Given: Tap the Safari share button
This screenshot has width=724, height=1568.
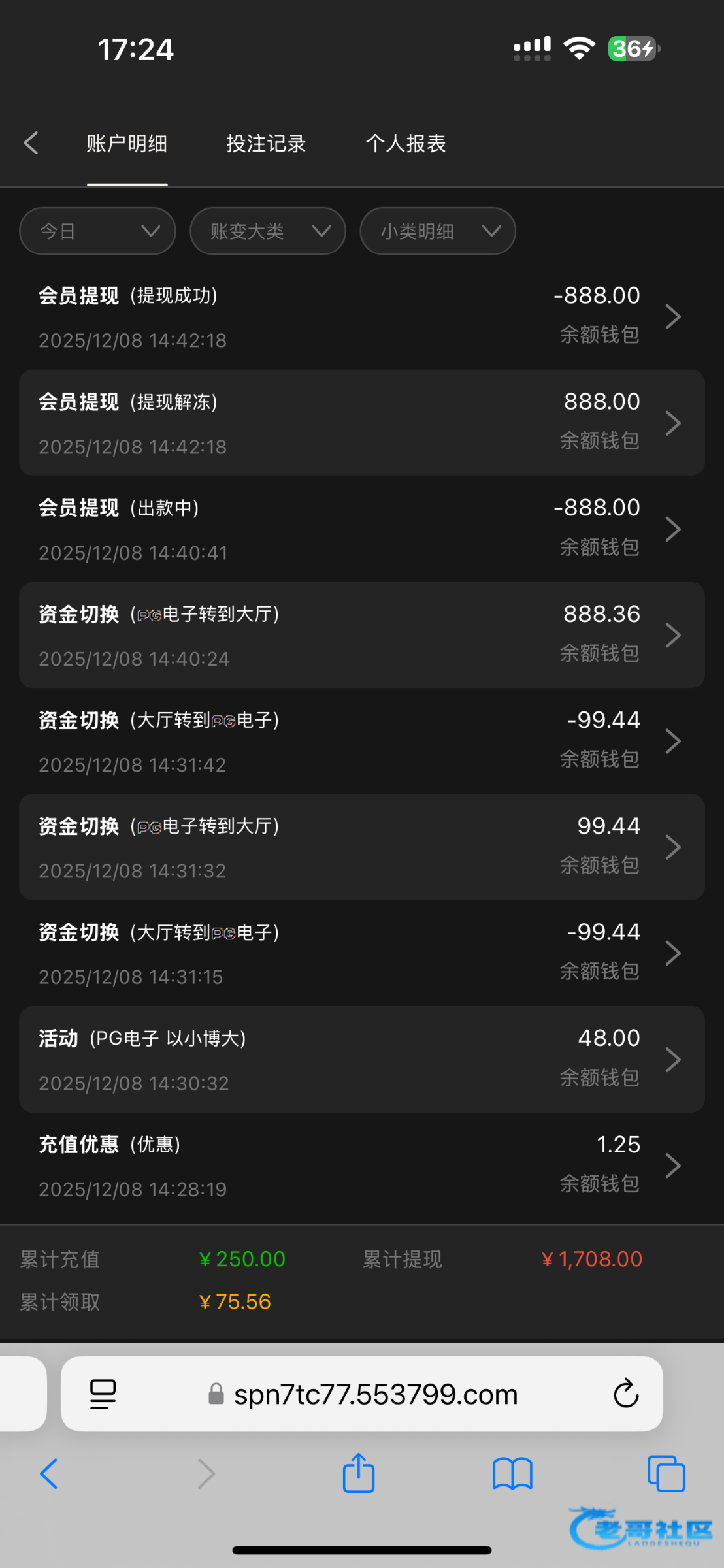Looking at the screenshot, I should pos(359,1473).
